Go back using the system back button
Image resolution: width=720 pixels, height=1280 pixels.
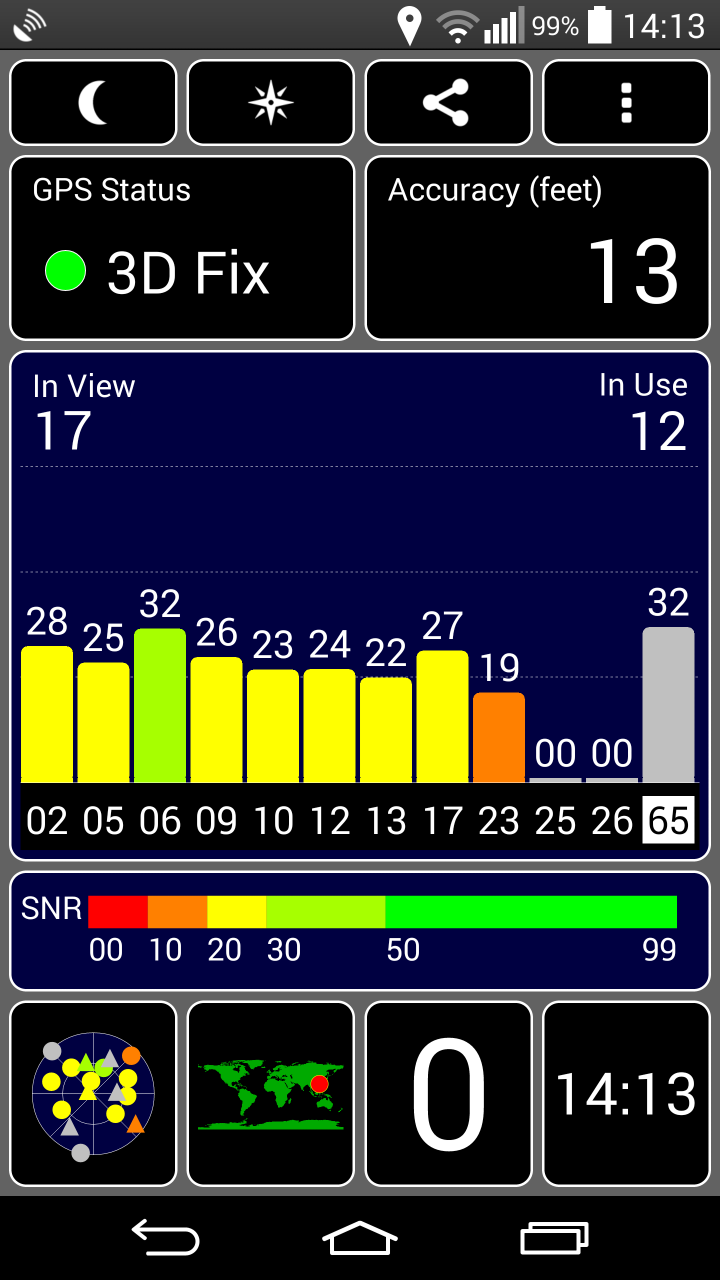coord(165,1238)
